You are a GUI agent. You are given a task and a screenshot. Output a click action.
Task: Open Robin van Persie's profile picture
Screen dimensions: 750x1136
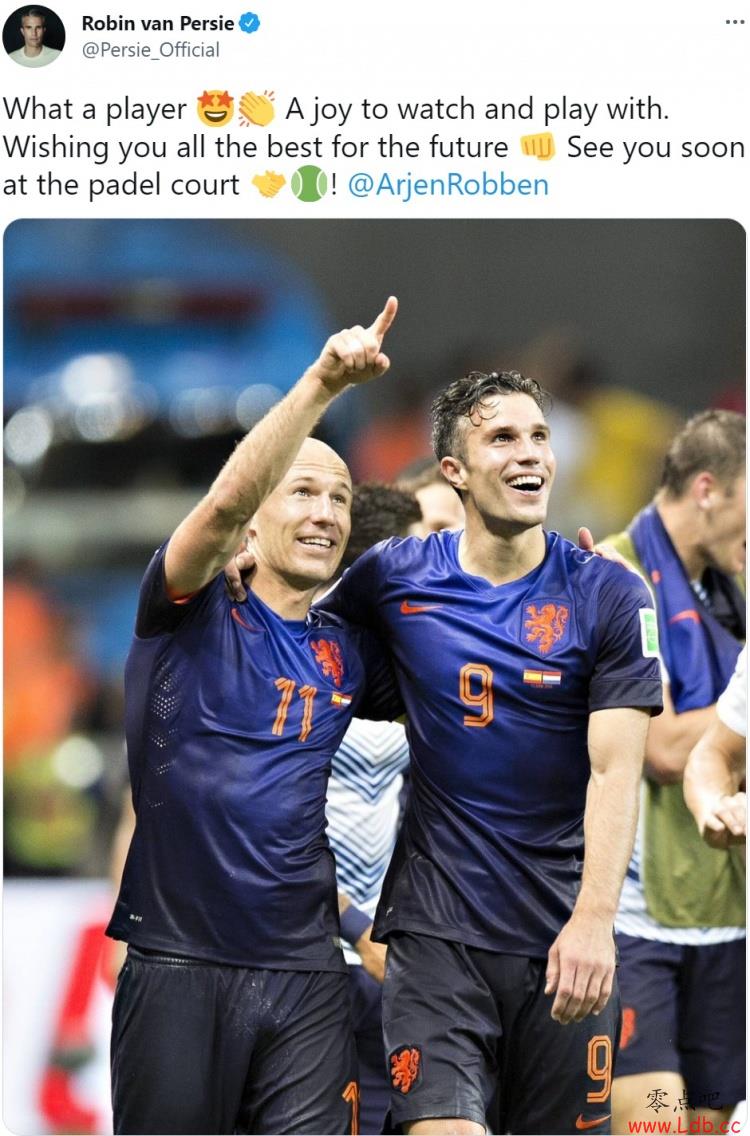coord(33,36)
